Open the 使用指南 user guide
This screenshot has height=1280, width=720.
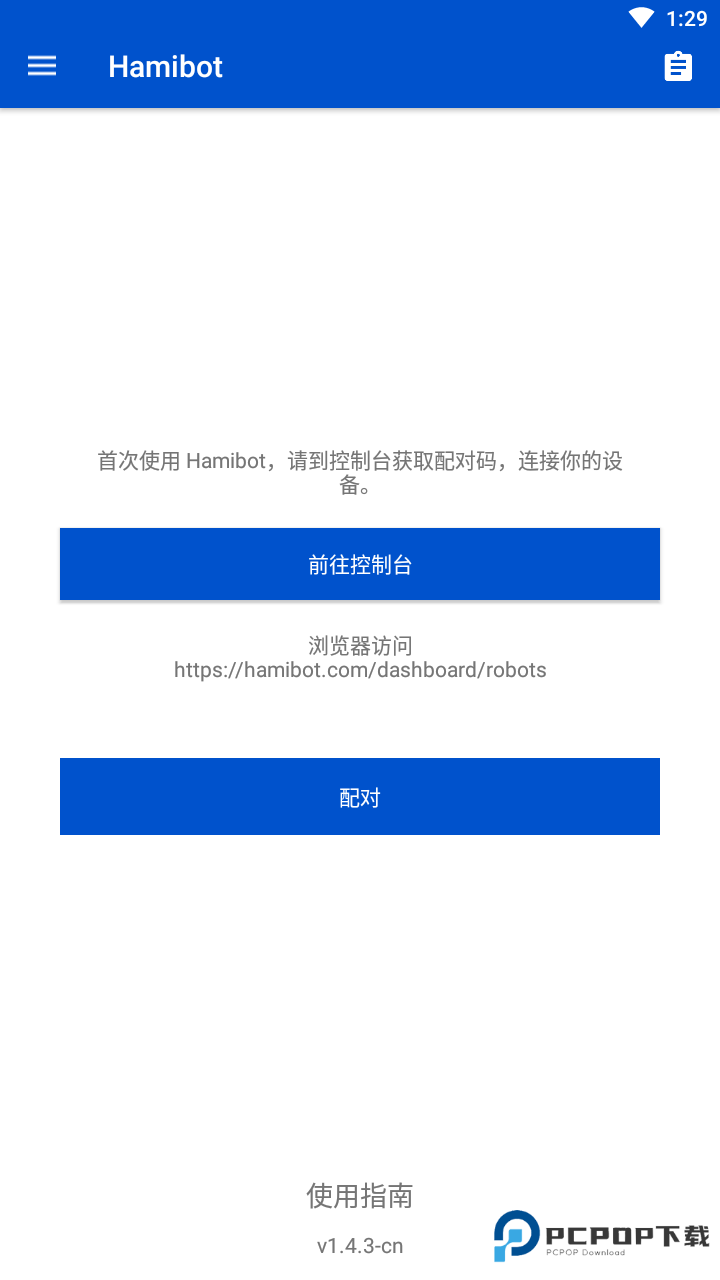click(360, 1195)
